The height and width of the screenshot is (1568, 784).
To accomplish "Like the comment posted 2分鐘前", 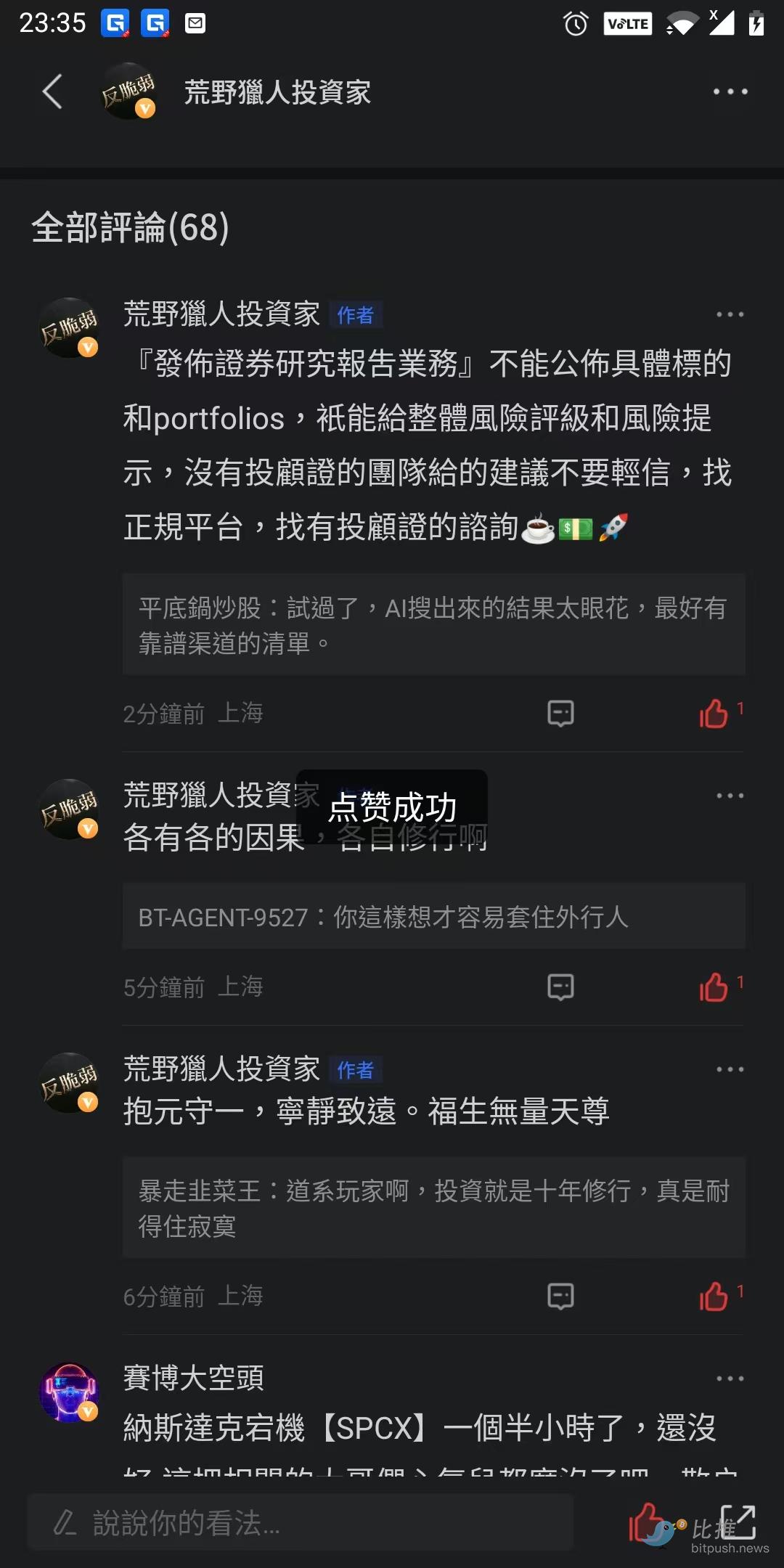I will coord(714,714).
